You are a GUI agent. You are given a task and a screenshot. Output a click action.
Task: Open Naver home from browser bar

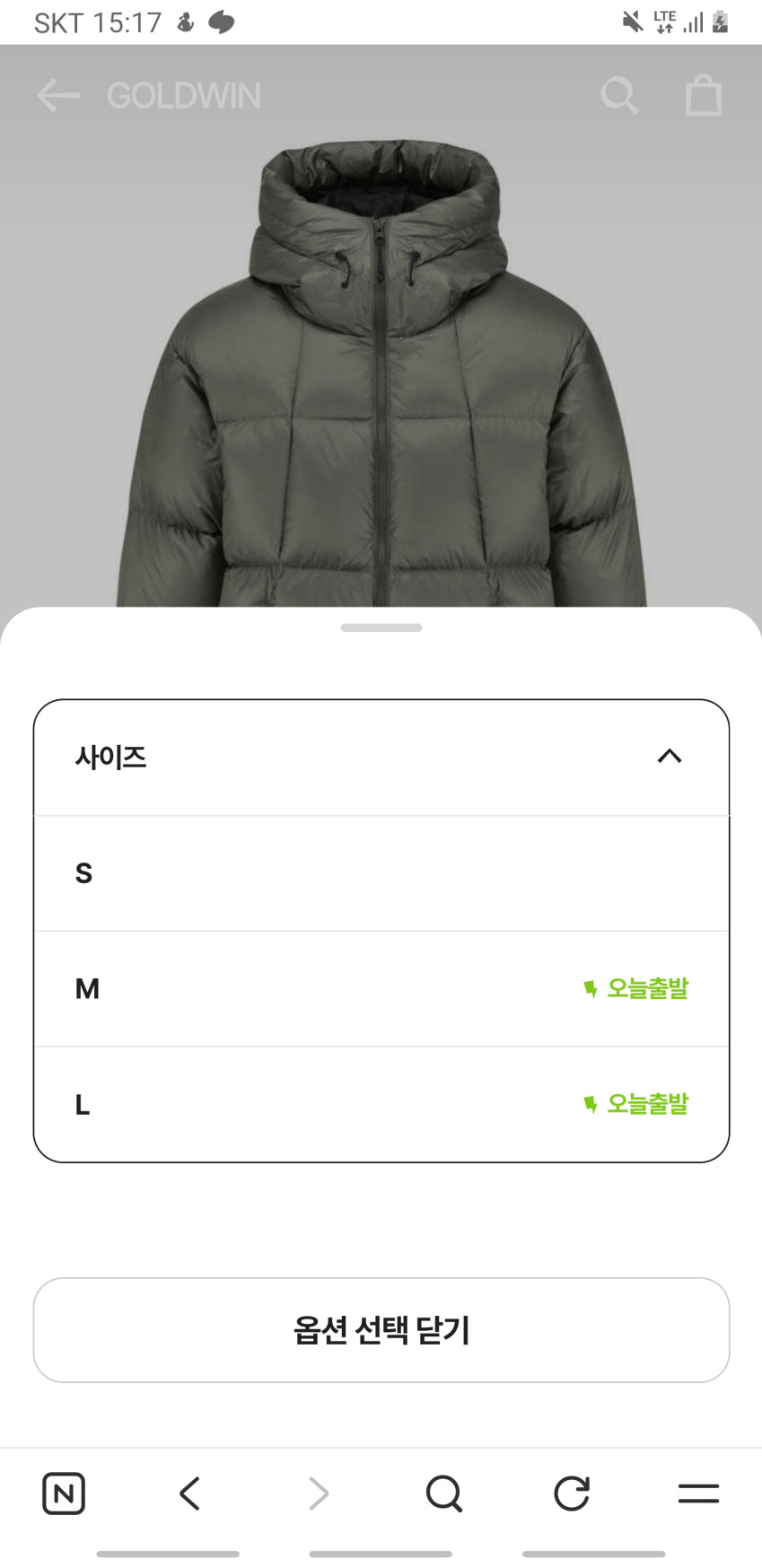point(64,1494)
